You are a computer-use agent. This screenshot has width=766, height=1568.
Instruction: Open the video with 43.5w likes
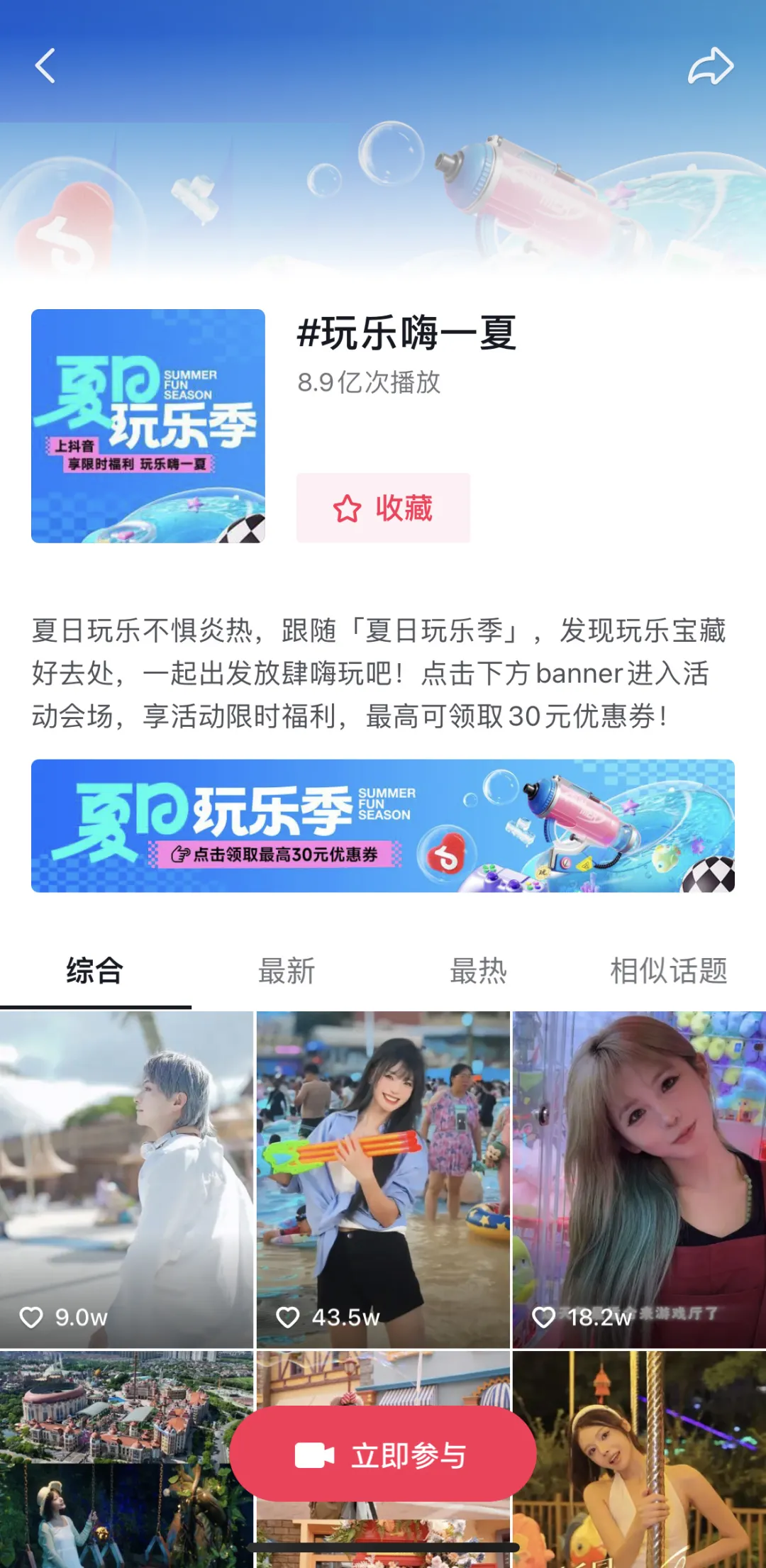[x=383, y=1179]
